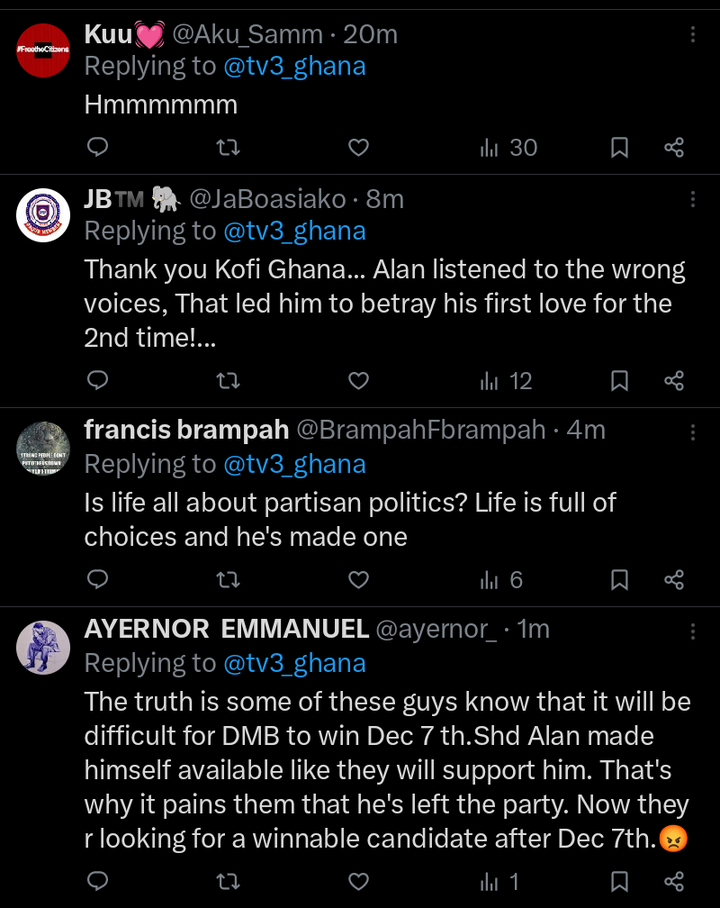This screenshot has height=908, width=720.
Task: Reply to Kuu's Hmmmmmm tweet
Action: 98,148
